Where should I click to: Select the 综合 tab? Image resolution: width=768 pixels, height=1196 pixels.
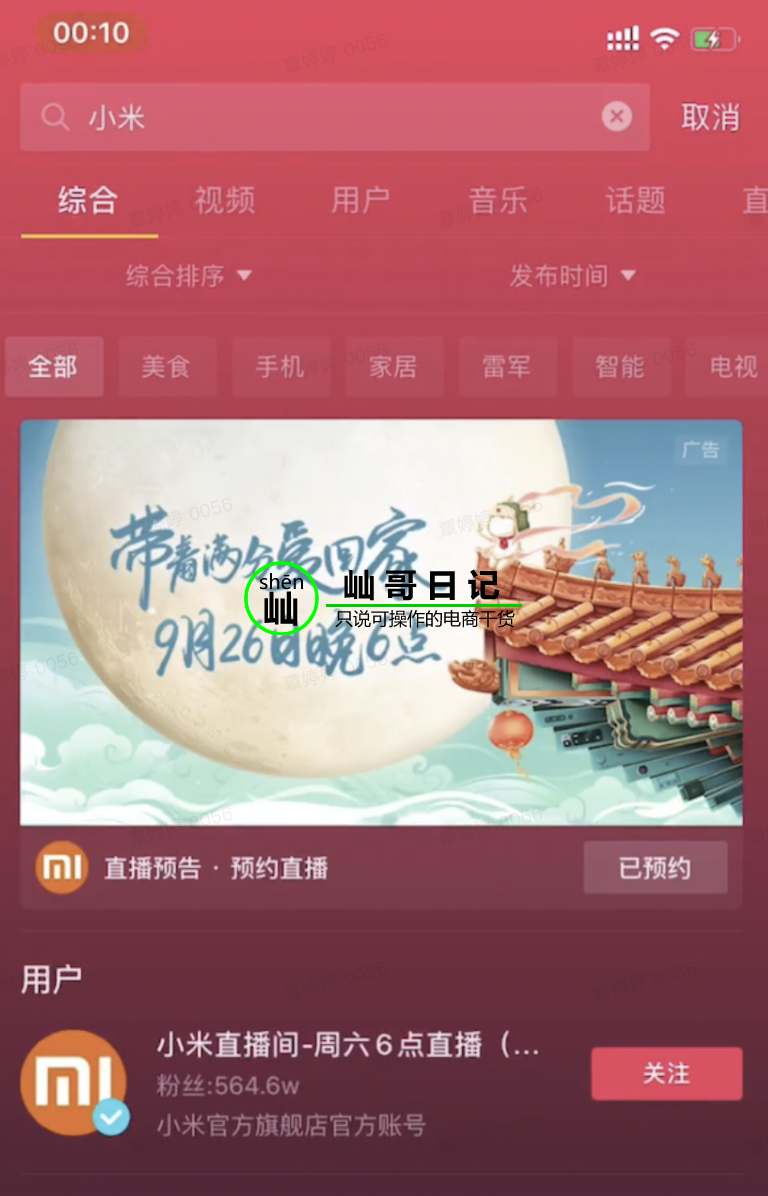pyautogui.click(x=88, y=200)
